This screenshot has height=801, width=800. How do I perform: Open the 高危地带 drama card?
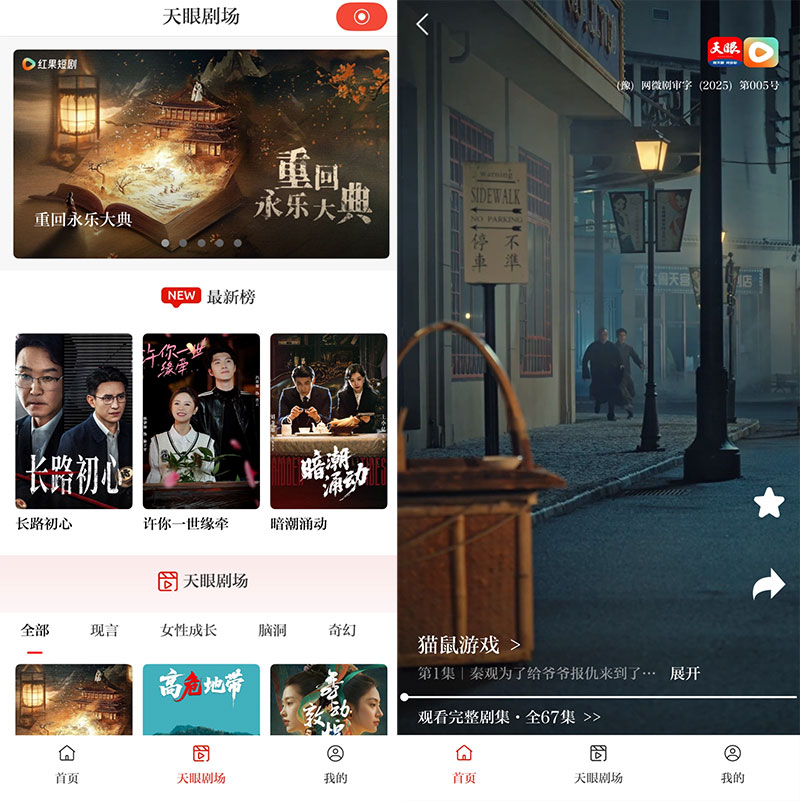(201, 700)
